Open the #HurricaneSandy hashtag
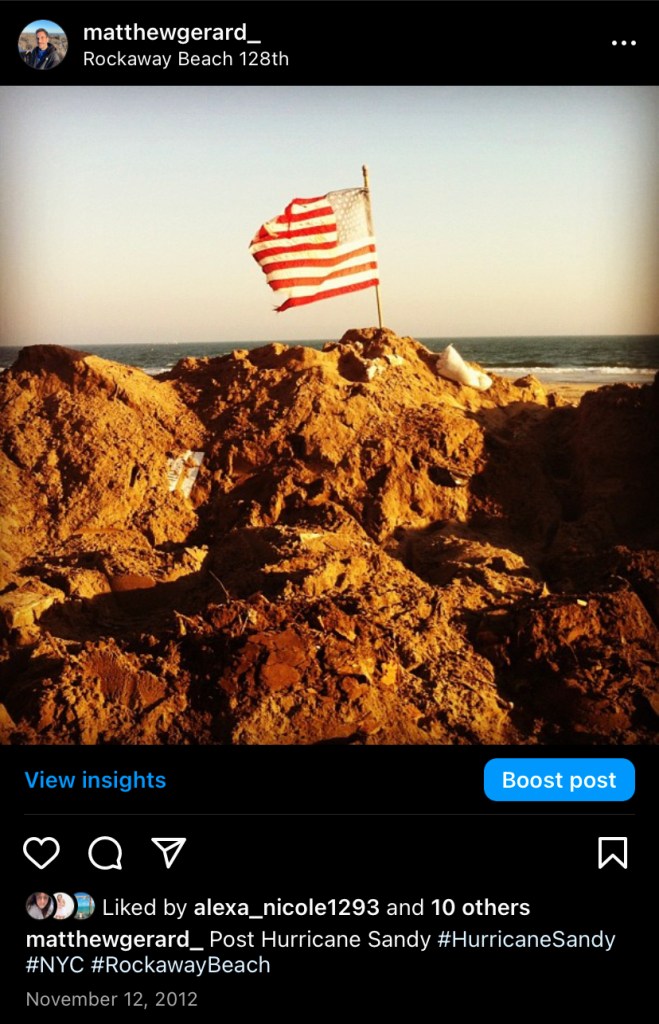 pos(526,940)
